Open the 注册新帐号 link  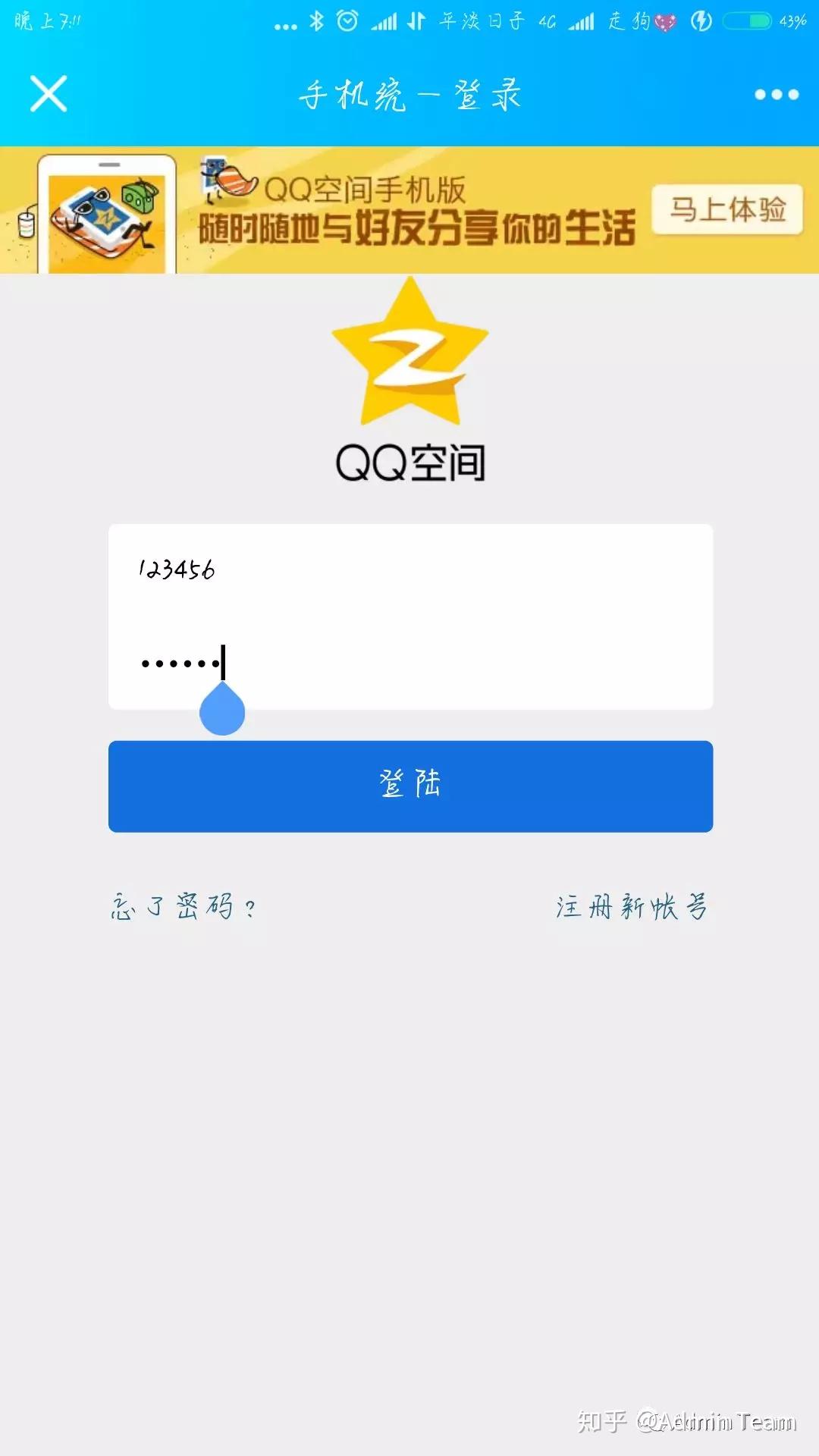pos(632,906)
